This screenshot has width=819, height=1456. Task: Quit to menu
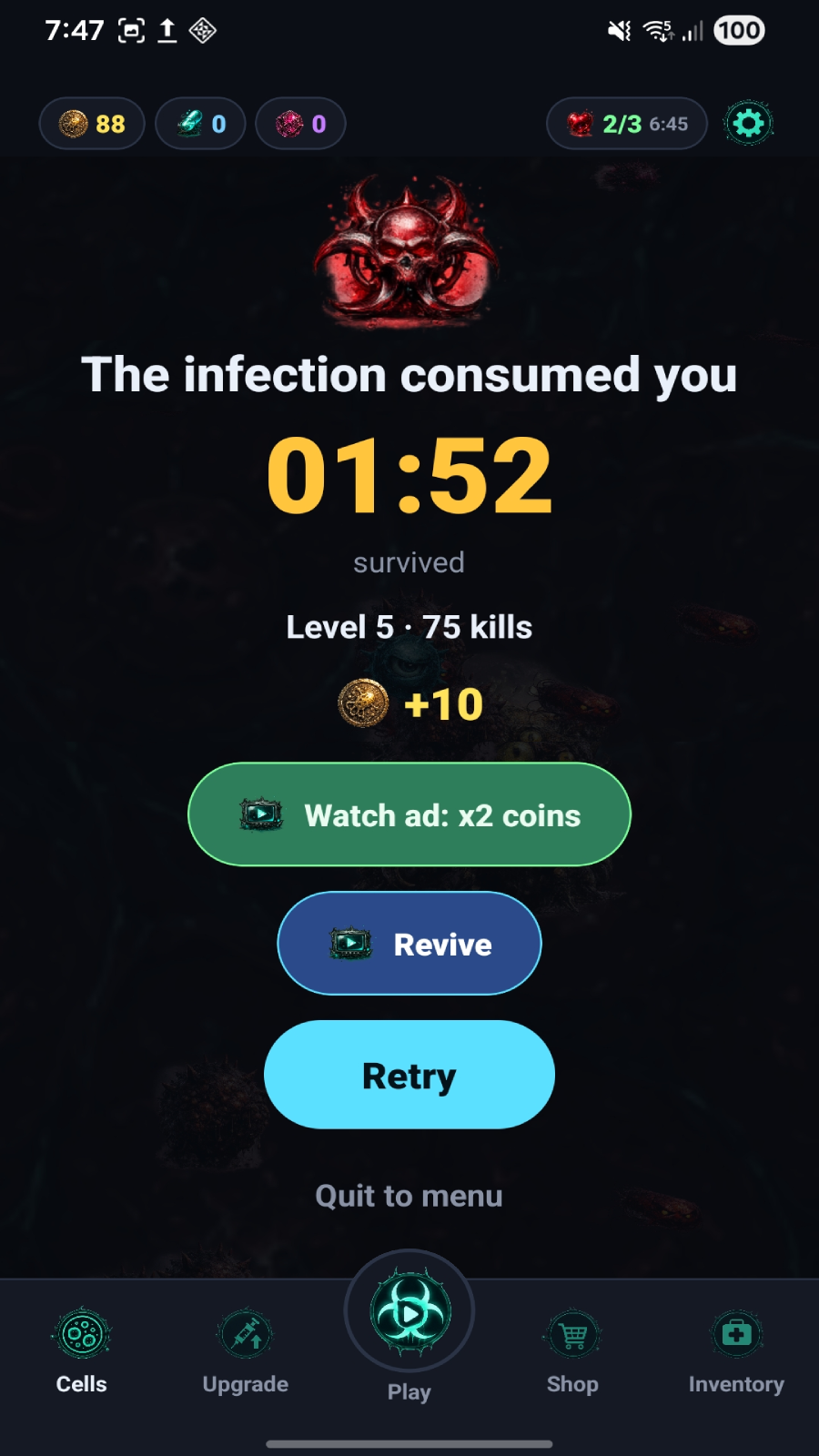[x=409, y=1196]
